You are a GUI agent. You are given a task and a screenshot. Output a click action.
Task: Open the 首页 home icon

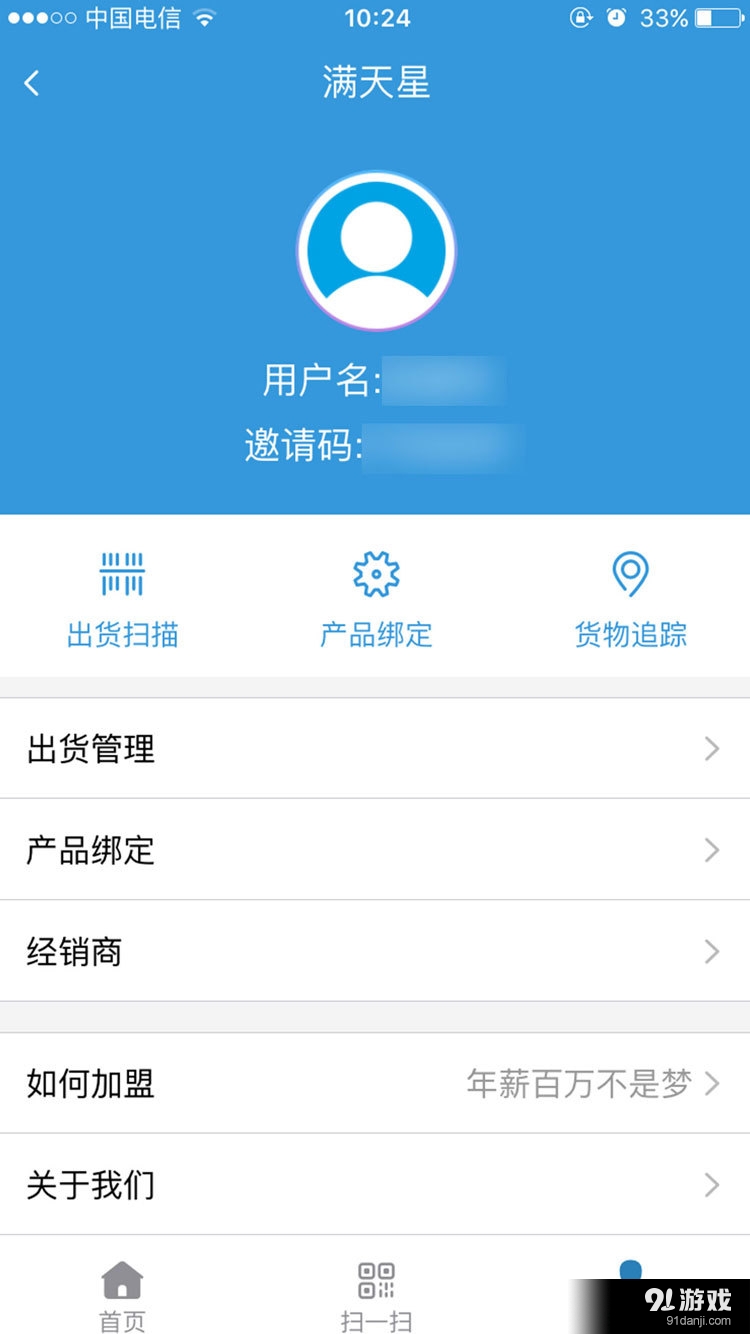[121, 1280]
